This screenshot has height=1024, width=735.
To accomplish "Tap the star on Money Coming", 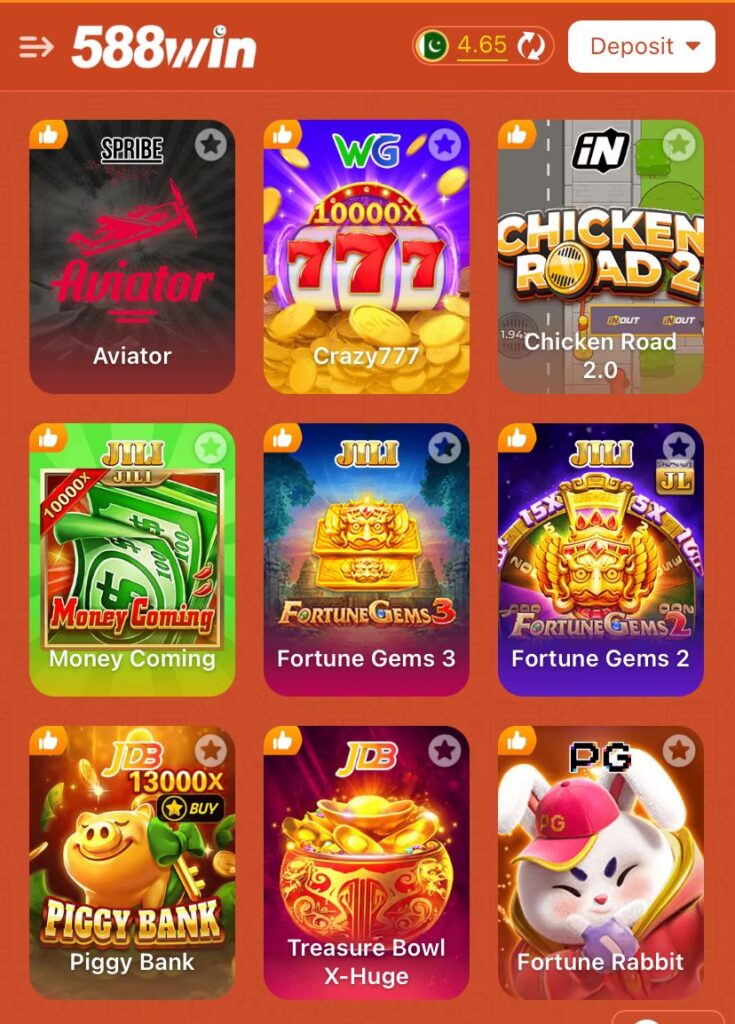I will pyautogui.click(x=210, y=447).
